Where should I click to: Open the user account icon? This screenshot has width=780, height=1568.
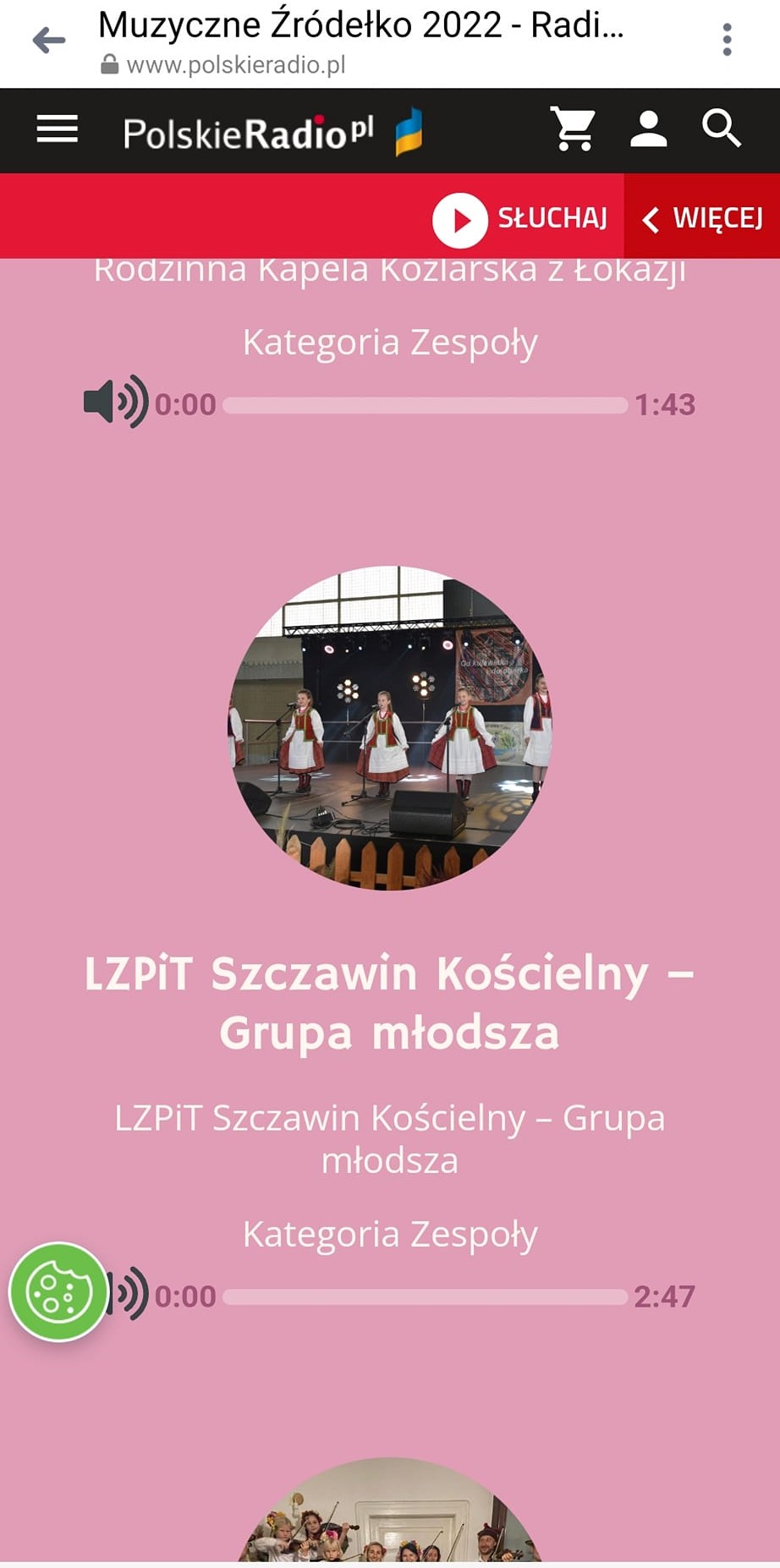(x=648, y=129)
